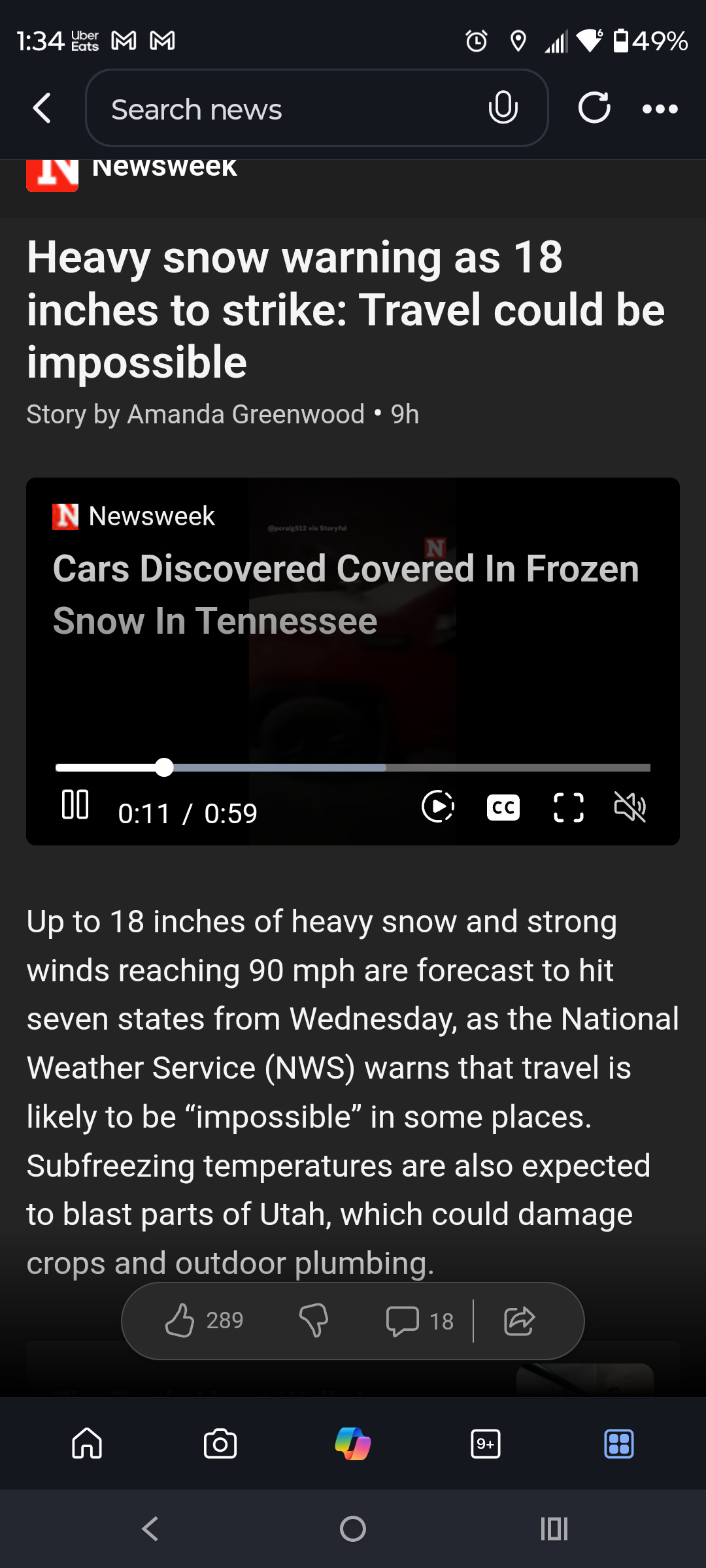Seek along the video progress bar
The height and width of the screenshot is (1568, 706).
click(353, 768)
